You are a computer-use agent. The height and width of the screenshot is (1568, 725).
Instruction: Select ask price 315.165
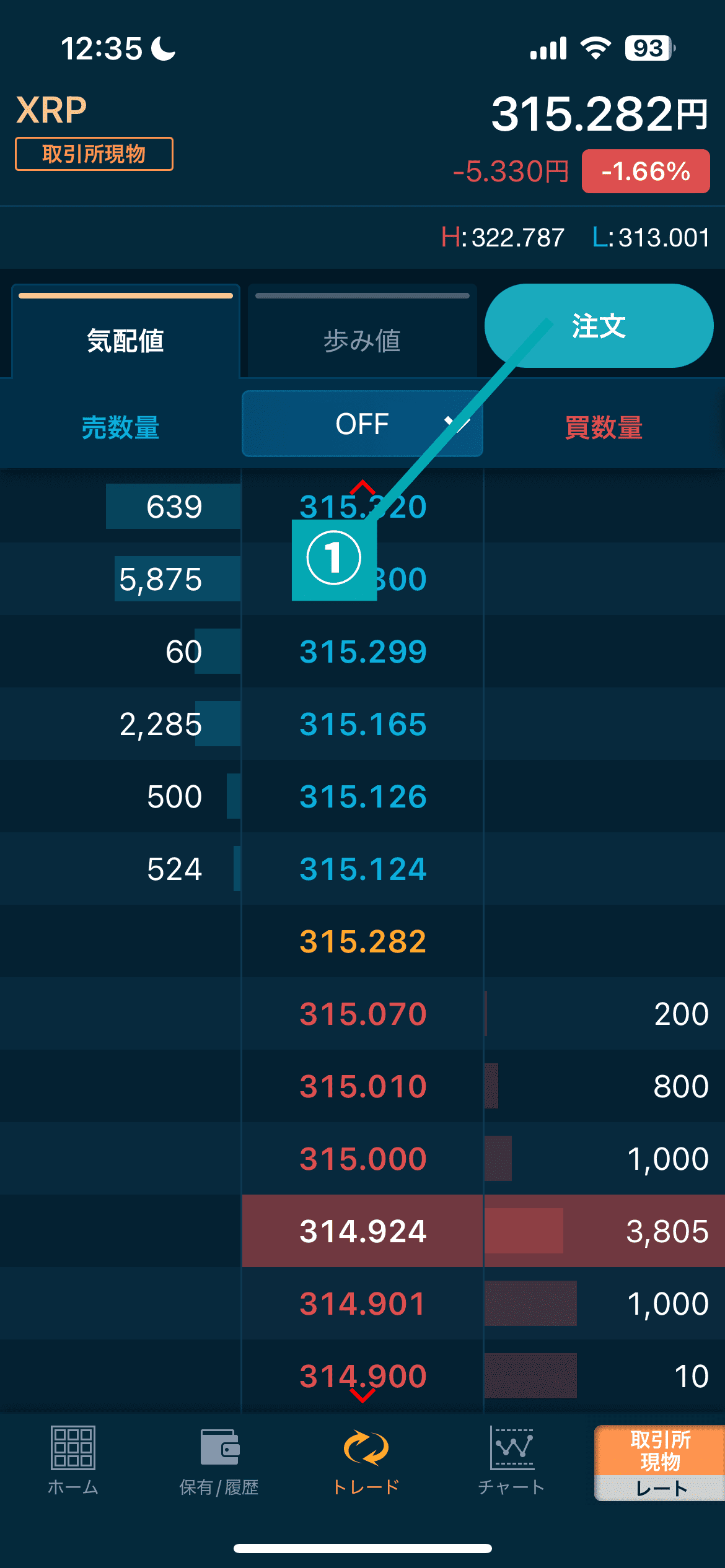click(363, 724)
